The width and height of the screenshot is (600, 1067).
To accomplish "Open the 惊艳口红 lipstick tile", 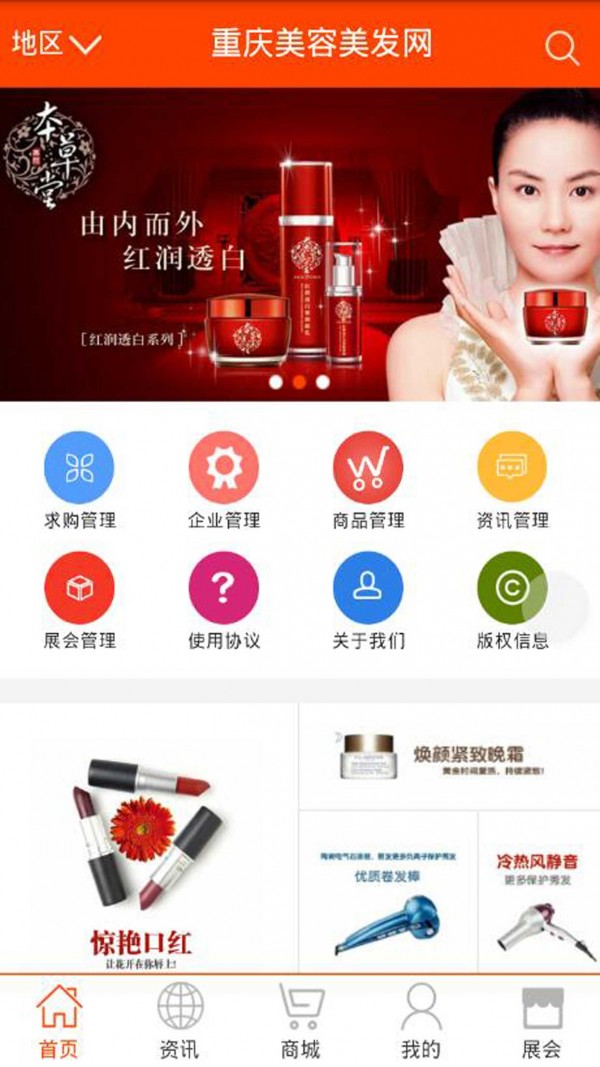I will pos(148,840).
